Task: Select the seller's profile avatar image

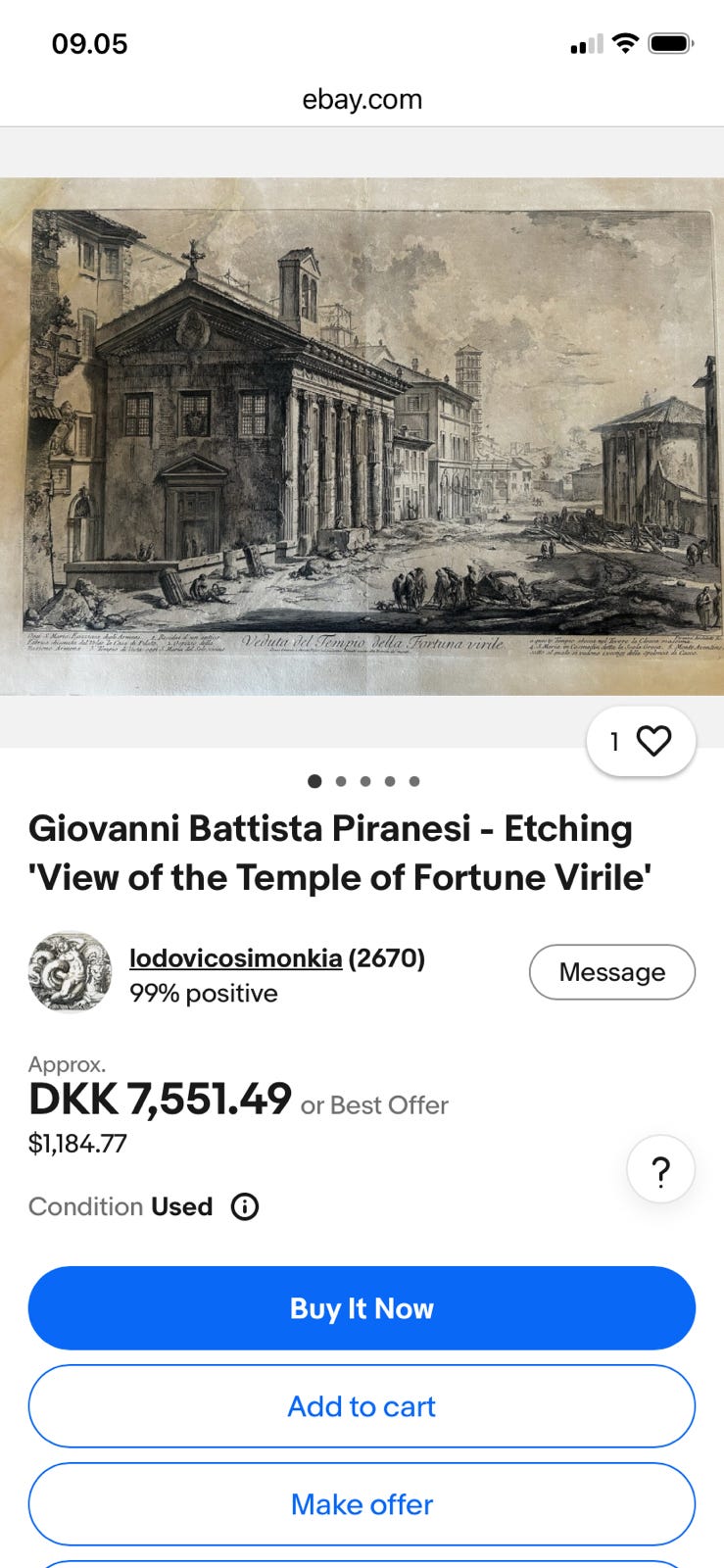Action: [x=70, y=972]
